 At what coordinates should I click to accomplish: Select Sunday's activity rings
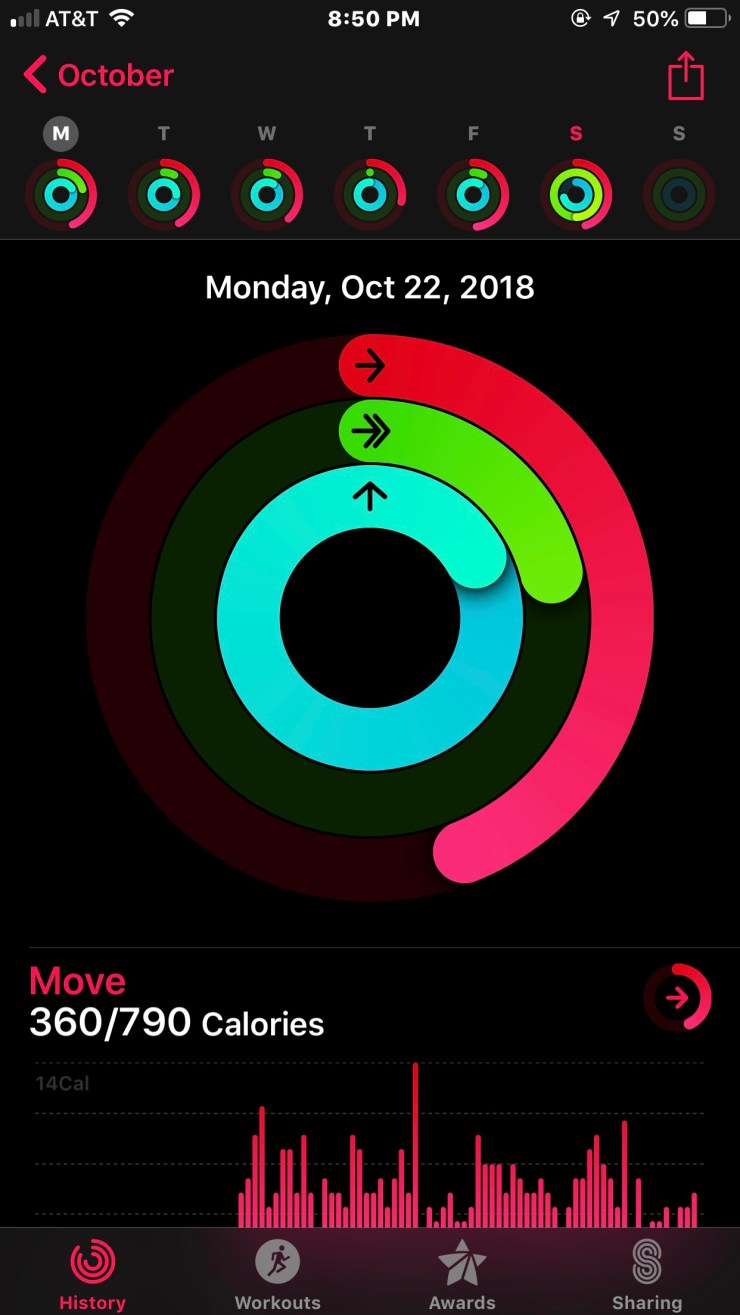pyautogui.click(x=679, y=194)
